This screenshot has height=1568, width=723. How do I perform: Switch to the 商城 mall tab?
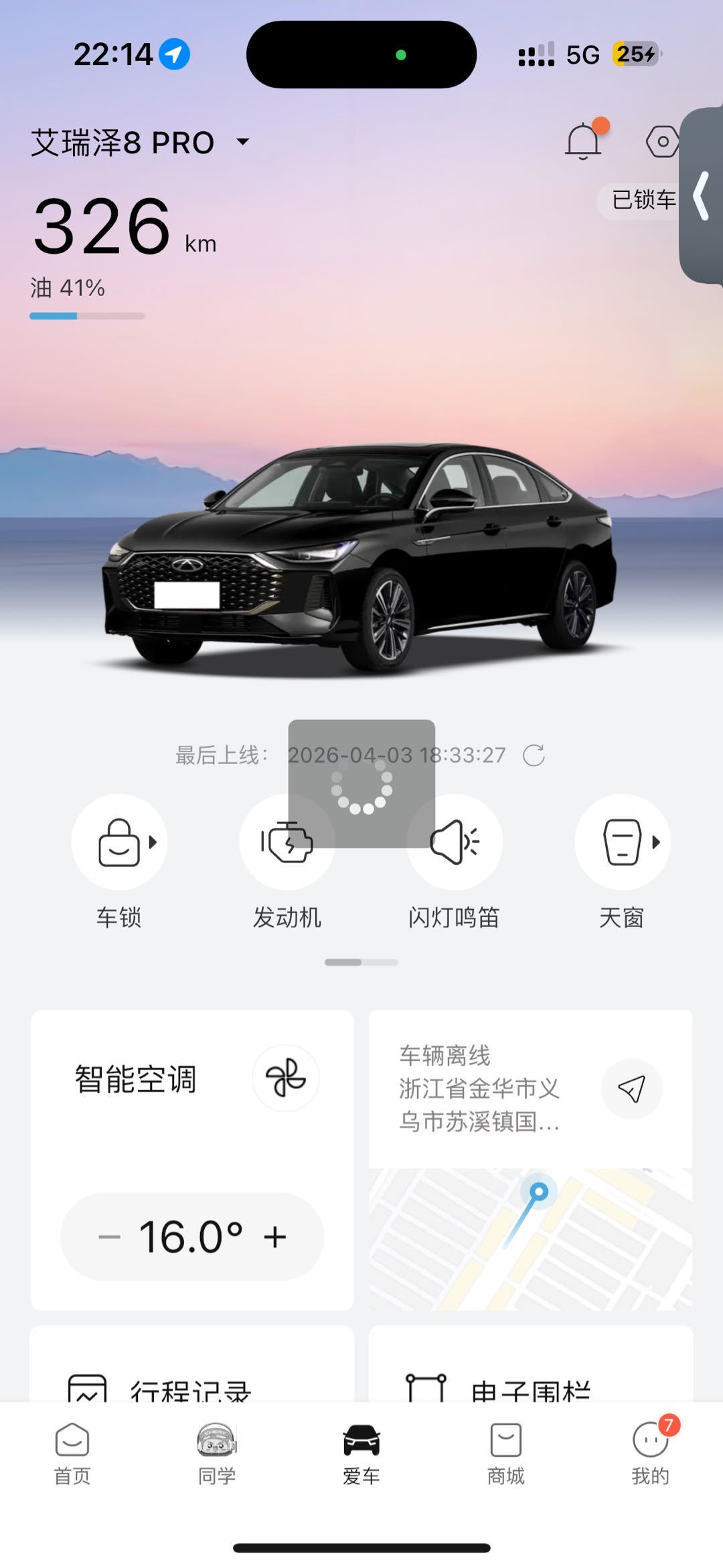[x=506, y=1453]
